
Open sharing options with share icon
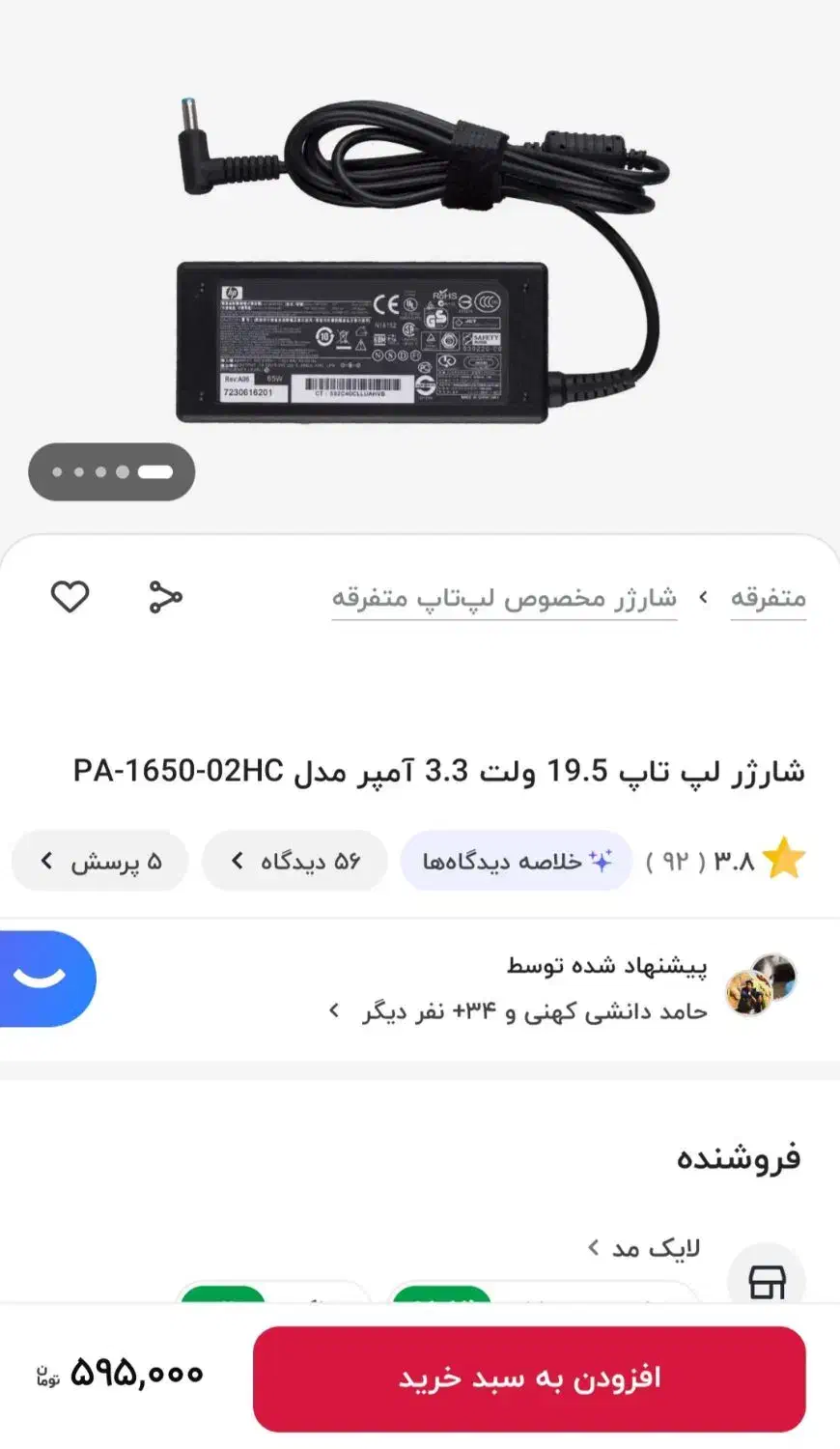[x=164, y=595]
